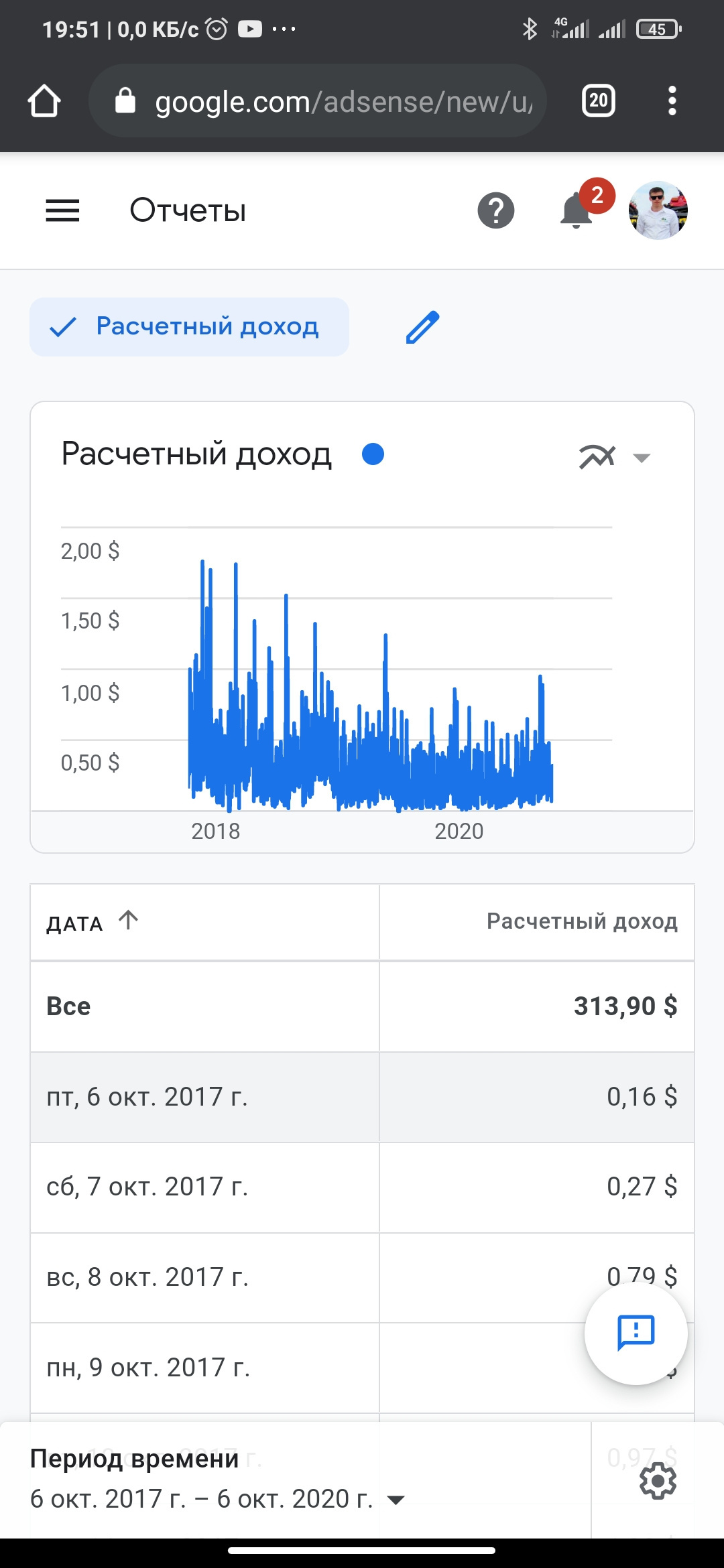Tap the browser home button

[x=44, y=101]
